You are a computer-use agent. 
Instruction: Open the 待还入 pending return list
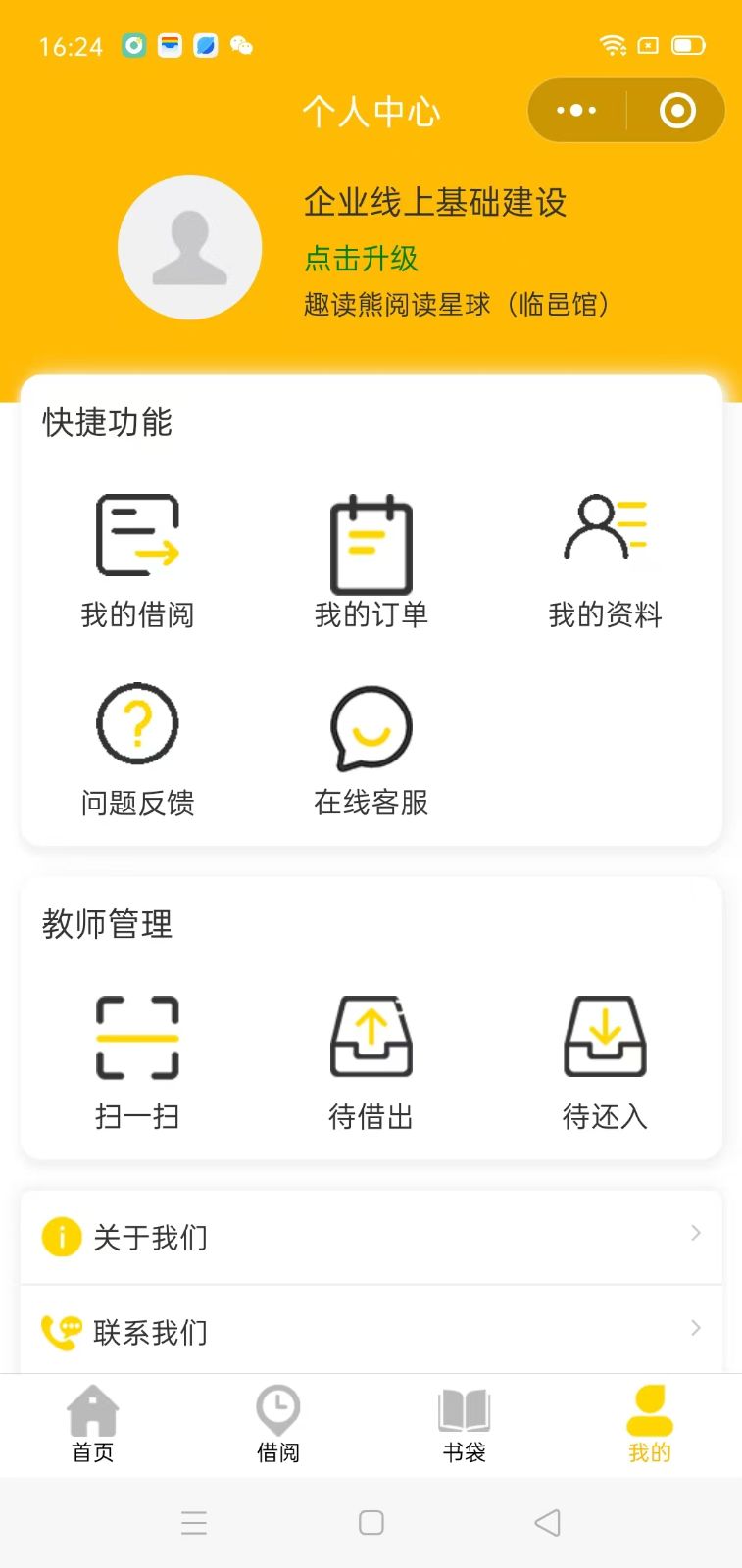(x=605, y=1063)
